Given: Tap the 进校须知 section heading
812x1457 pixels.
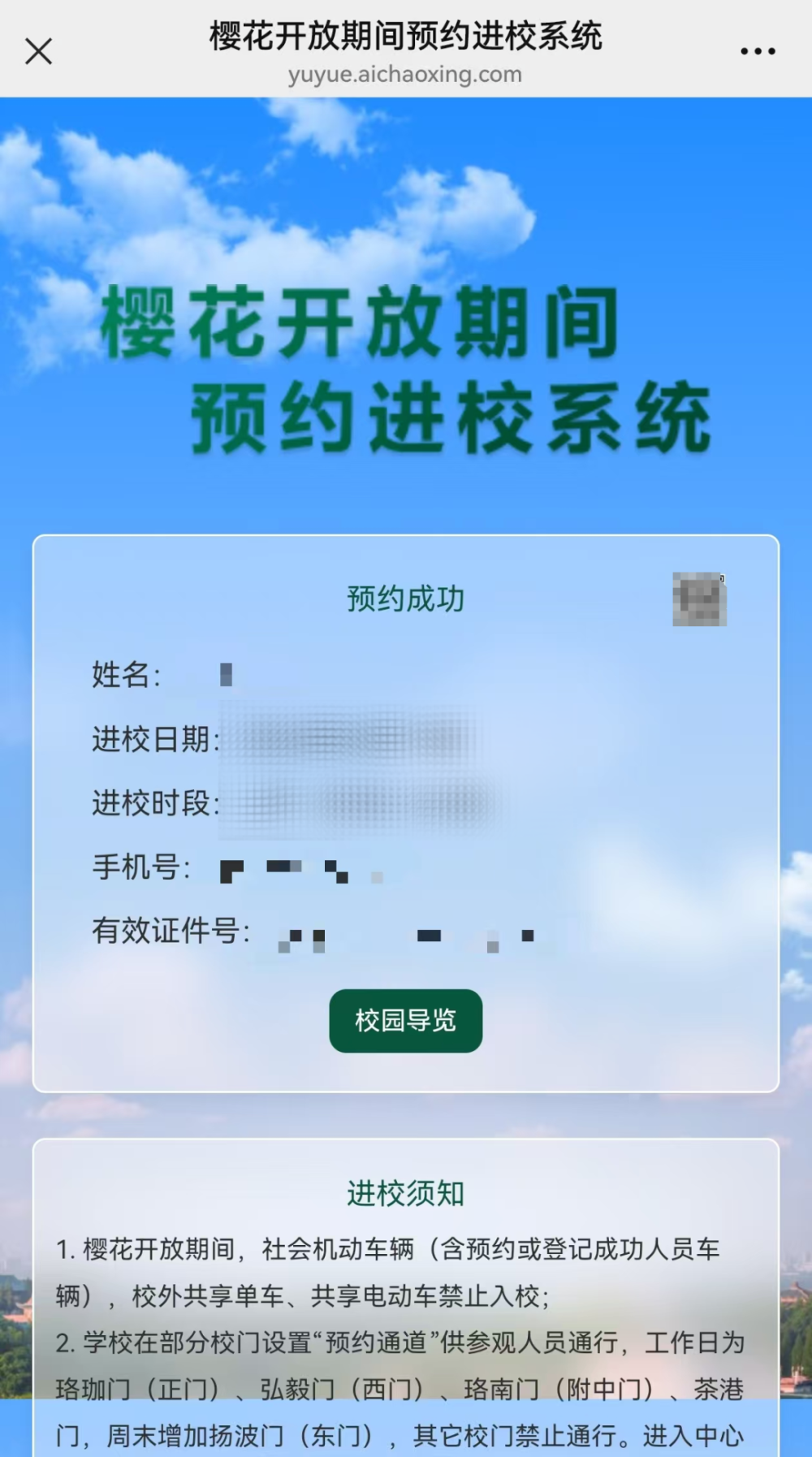Looking at the screenshot, I should click(405, 1194).
